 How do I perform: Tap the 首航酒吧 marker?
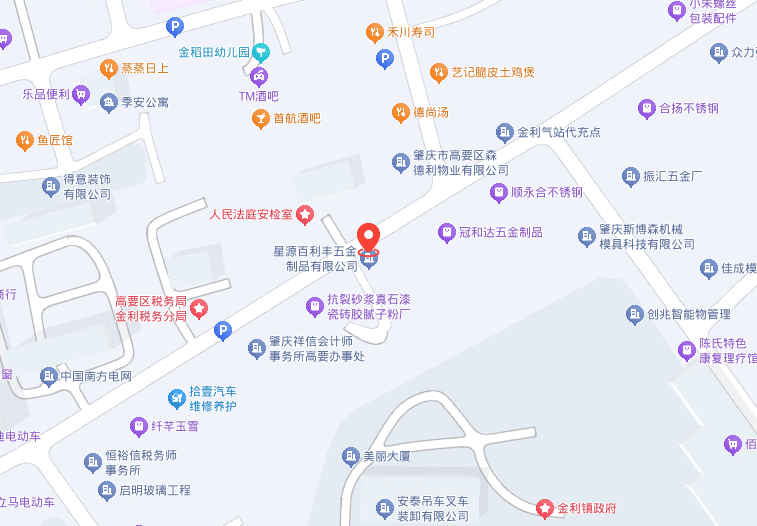260,118
